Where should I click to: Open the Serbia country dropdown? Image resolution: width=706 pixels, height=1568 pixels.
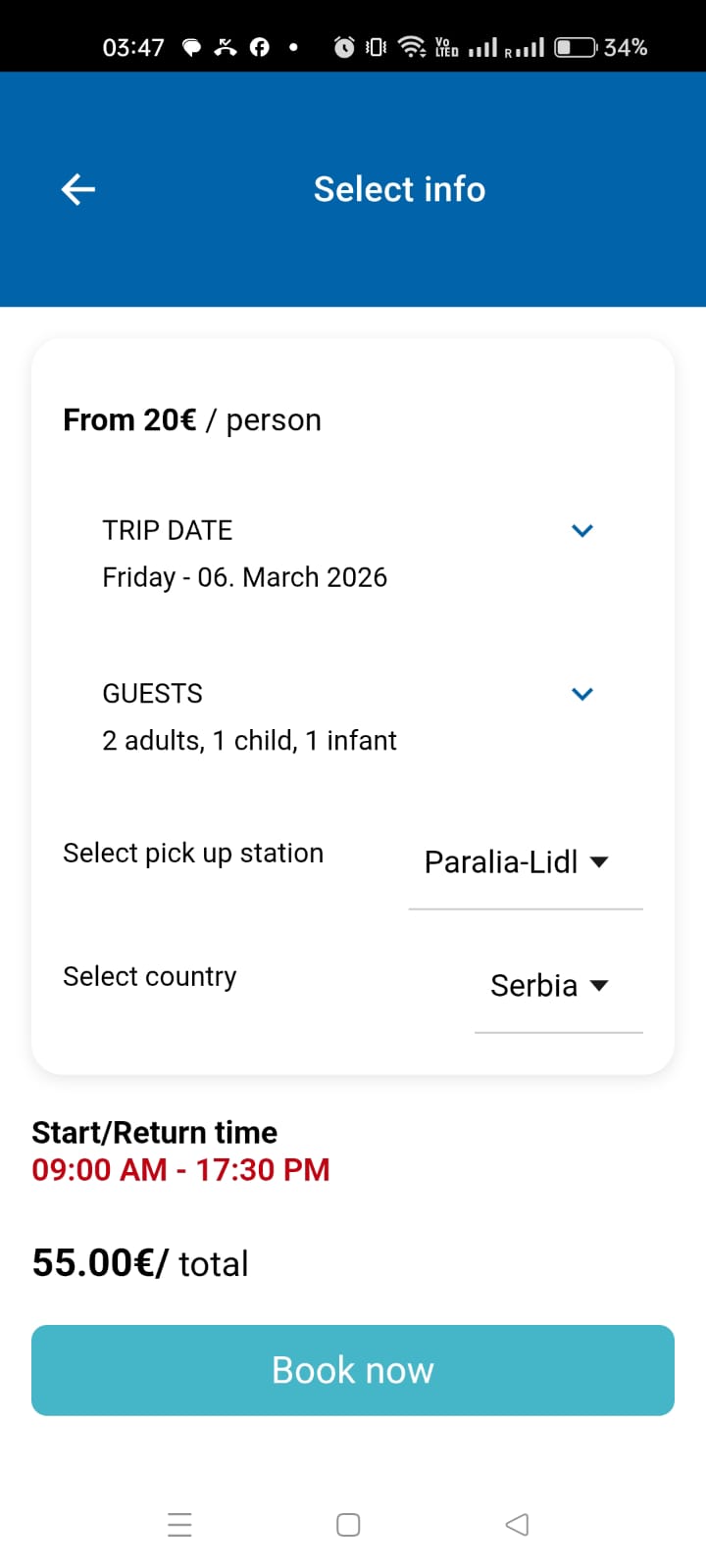coord(547,985)
